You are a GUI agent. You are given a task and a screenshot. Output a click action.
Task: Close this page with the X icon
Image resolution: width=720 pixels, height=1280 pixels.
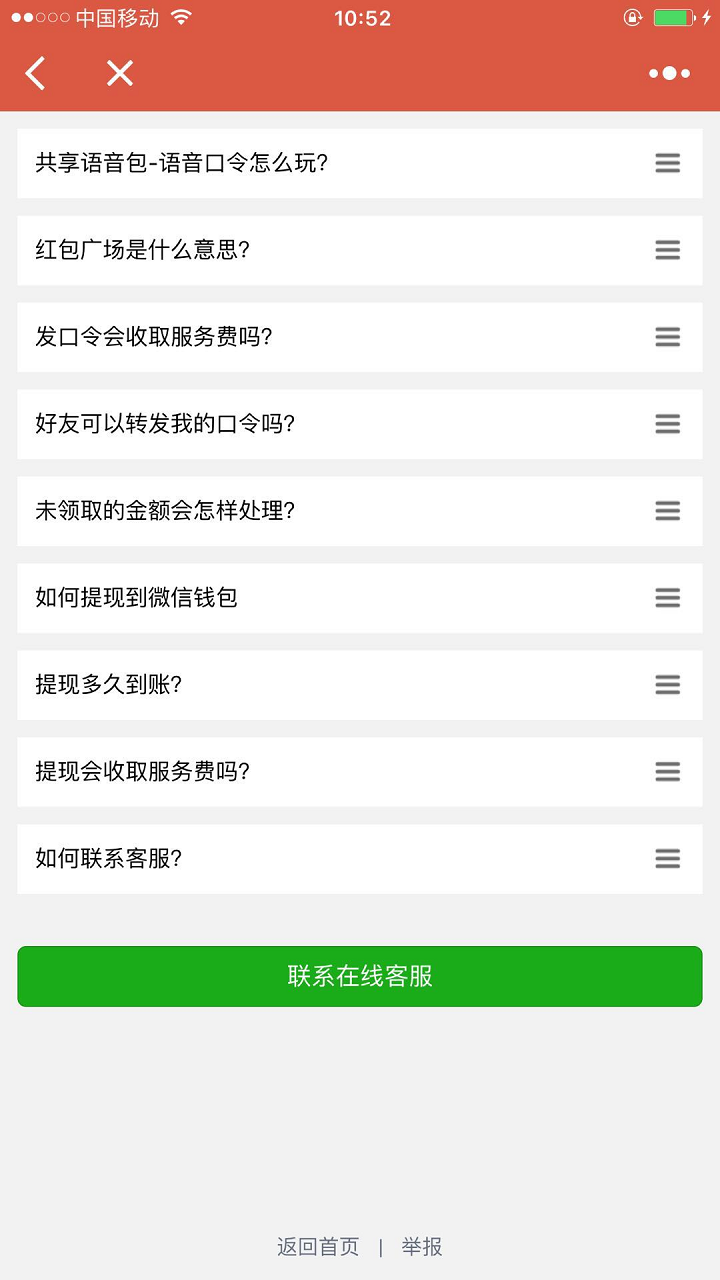[x=120, y=73]
